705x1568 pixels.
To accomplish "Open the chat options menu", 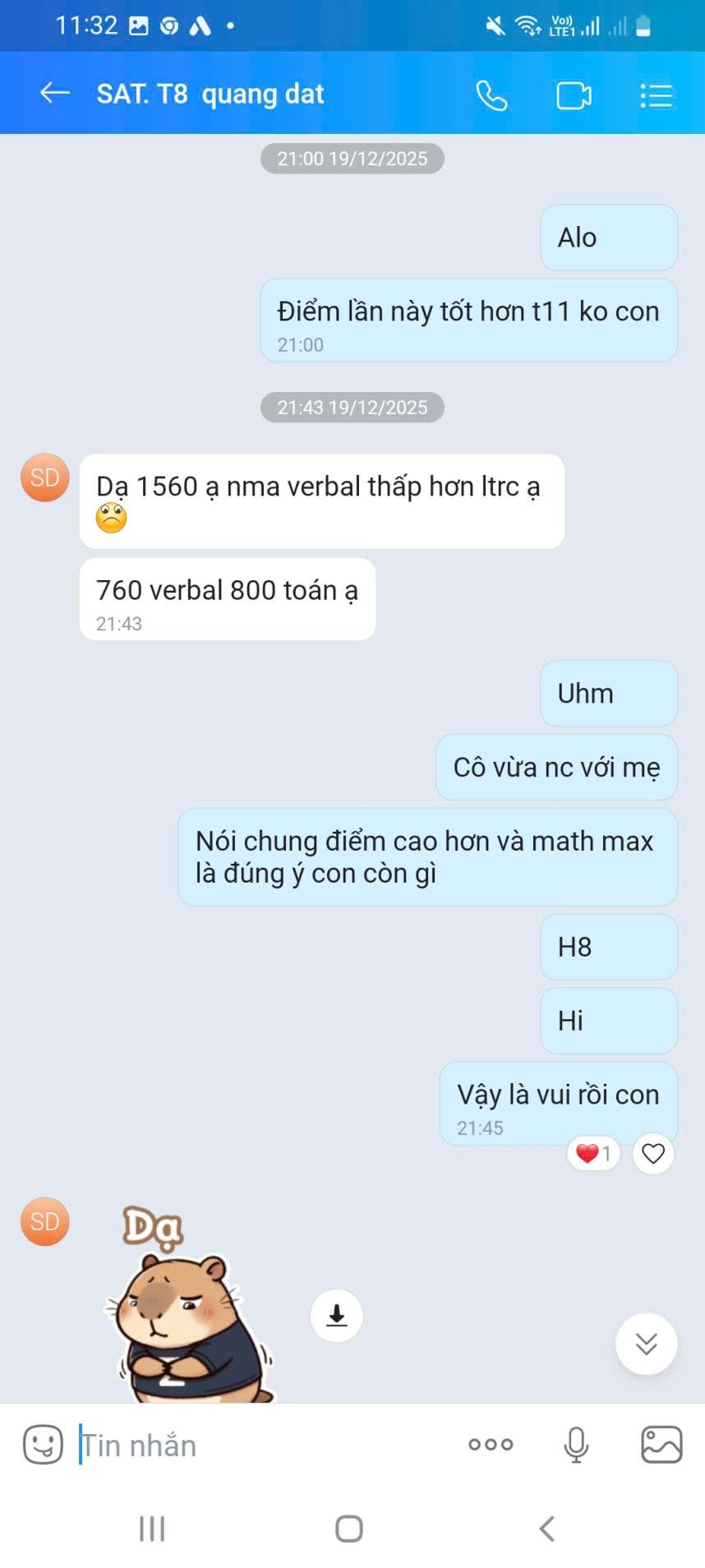I will 656,95.
